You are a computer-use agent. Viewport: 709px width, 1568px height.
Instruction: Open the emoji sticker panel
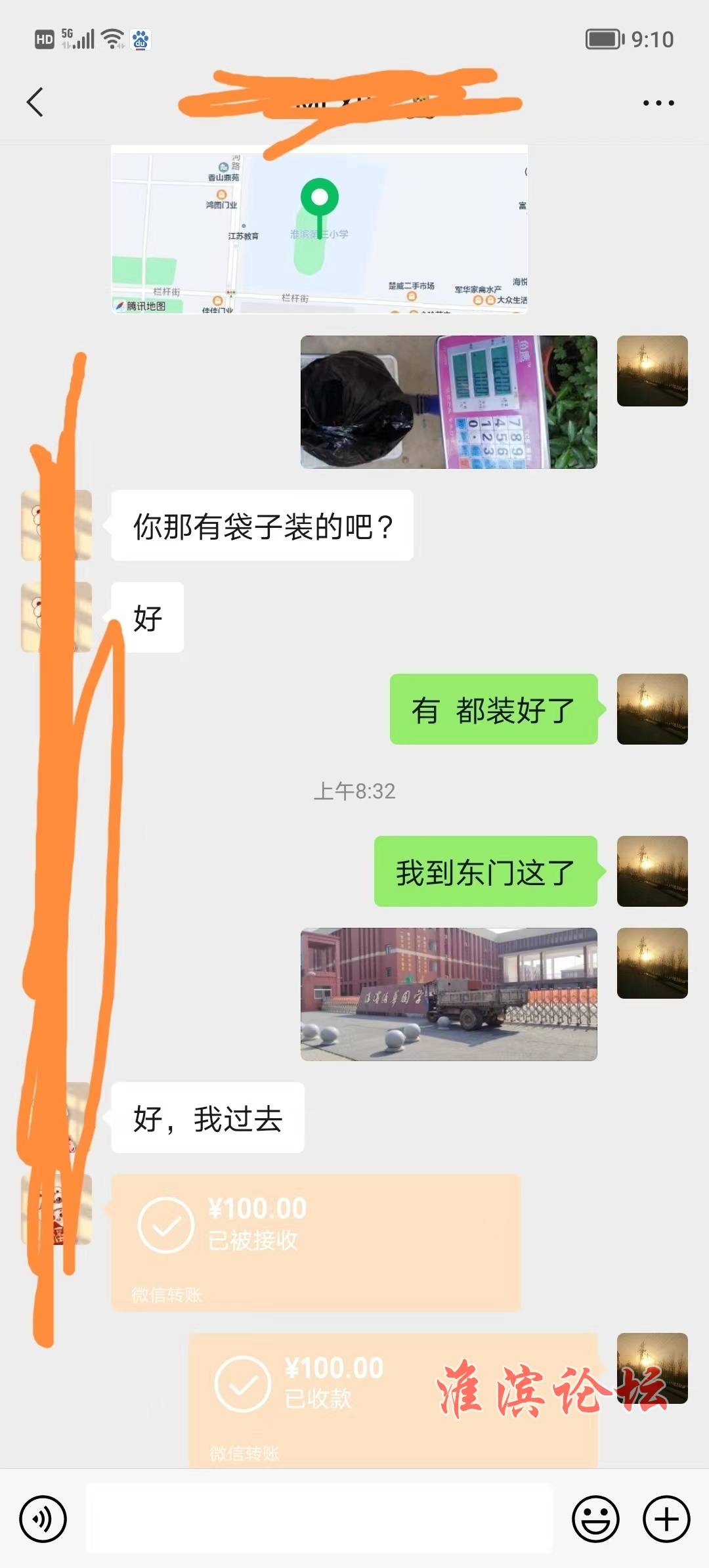595,1519
